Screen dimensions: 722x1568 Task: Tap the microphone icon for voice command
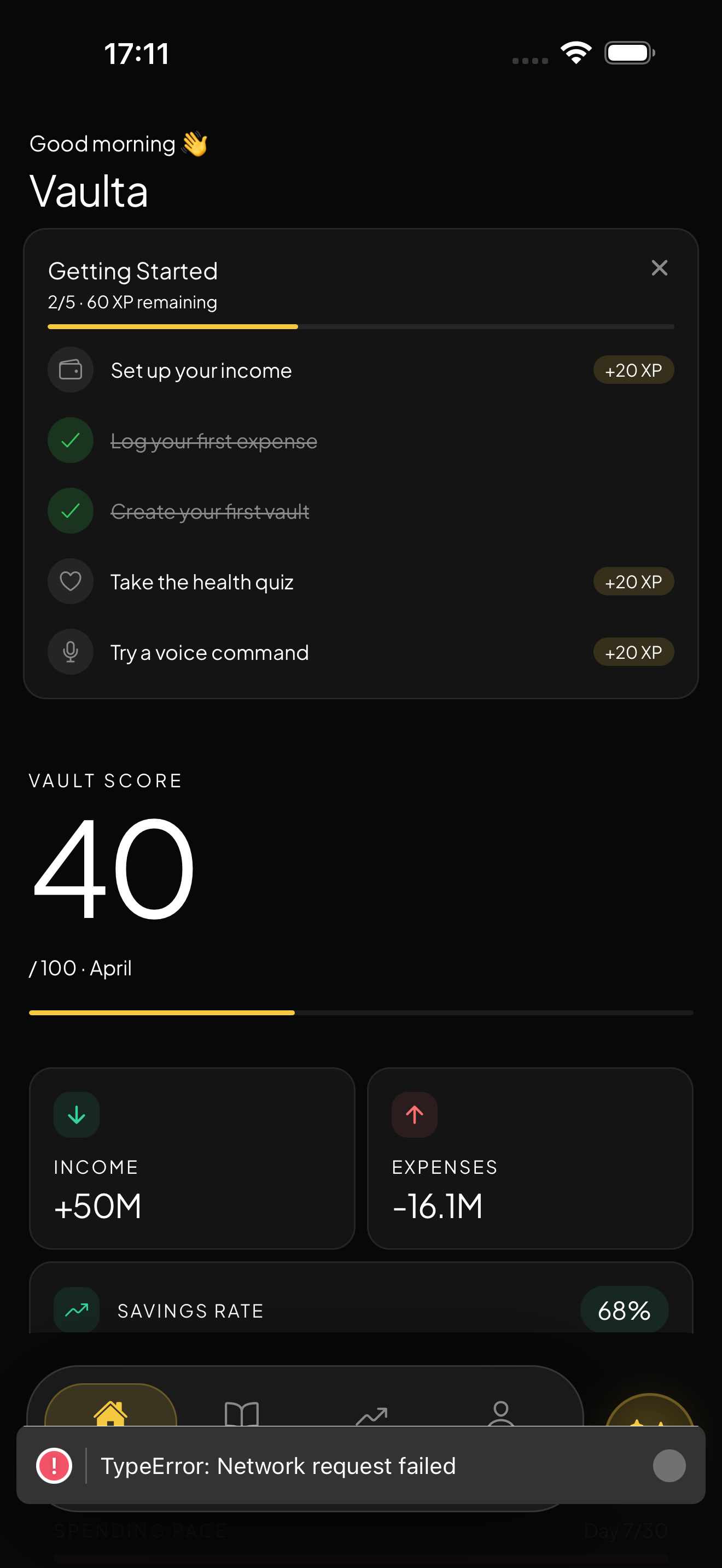[70, 652]
